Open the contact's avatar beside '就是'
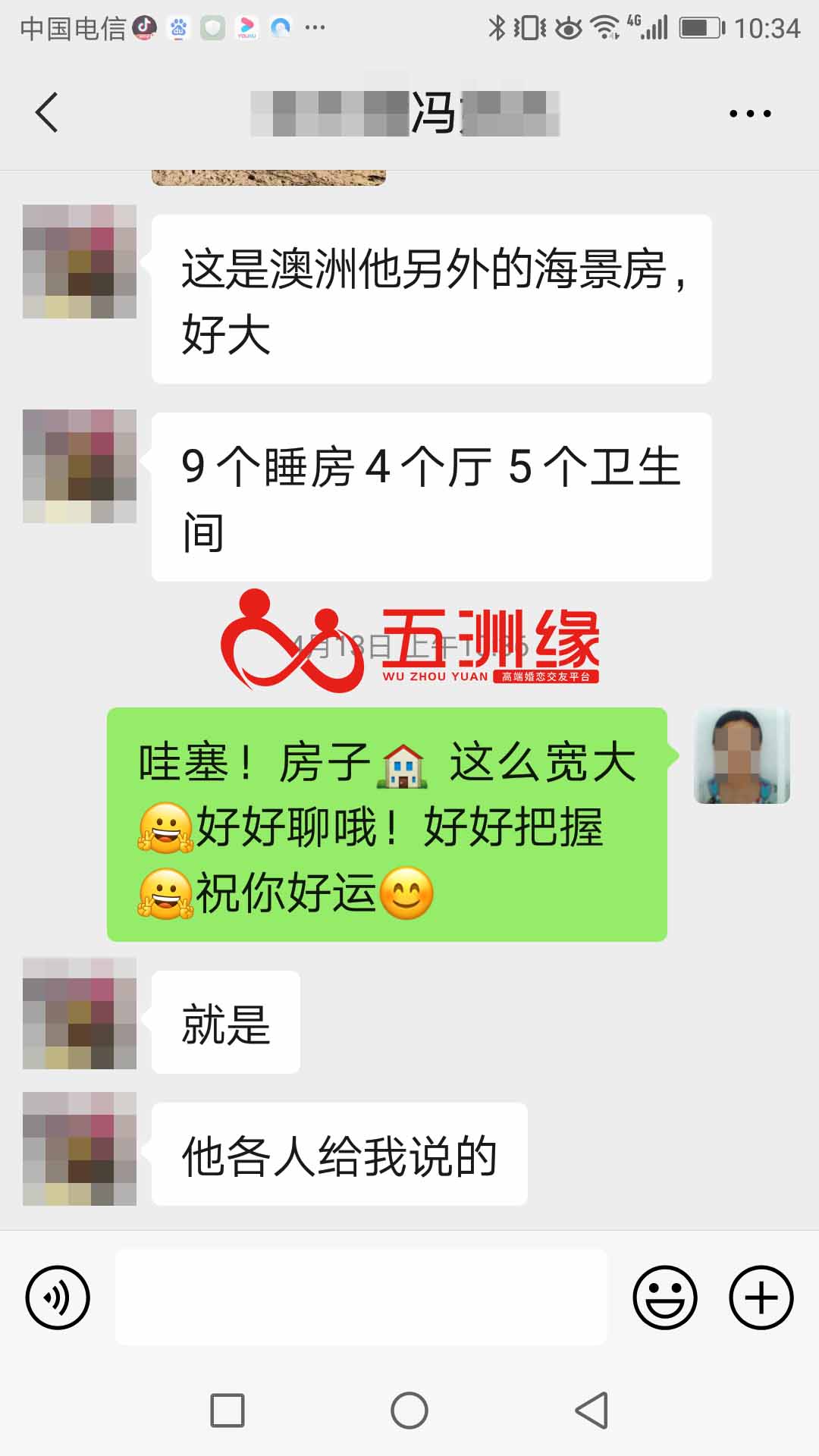Screen dimensions: 819x1456 click(80, 1013)
